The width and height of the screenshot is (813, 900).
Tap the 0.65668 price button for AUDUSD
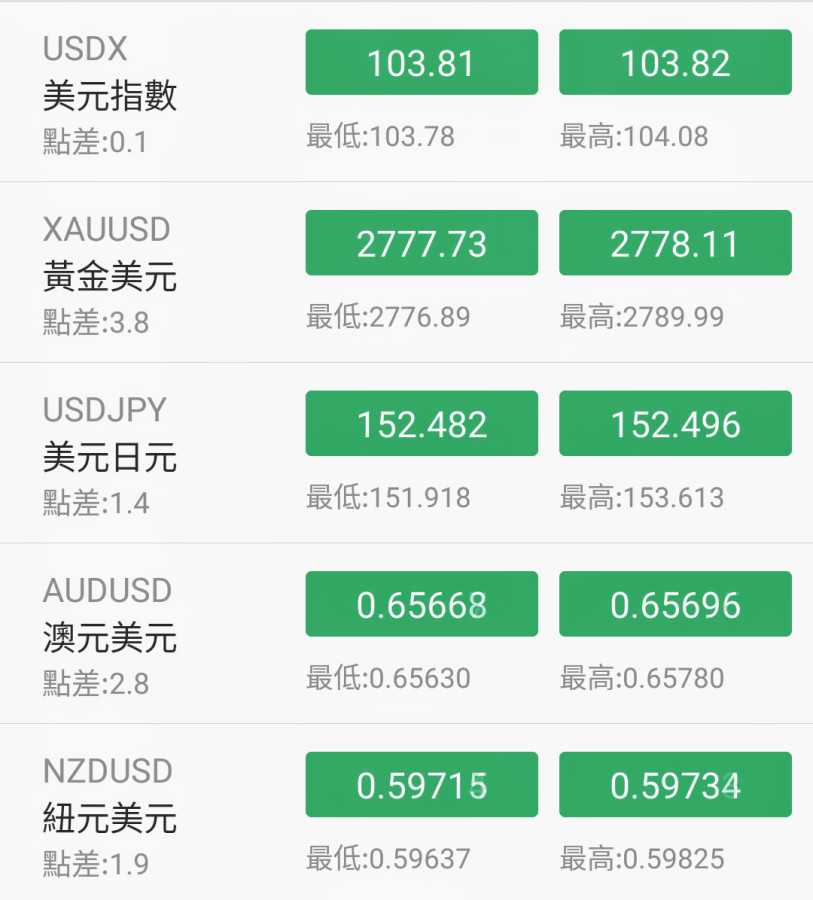[x=421, y=604]
